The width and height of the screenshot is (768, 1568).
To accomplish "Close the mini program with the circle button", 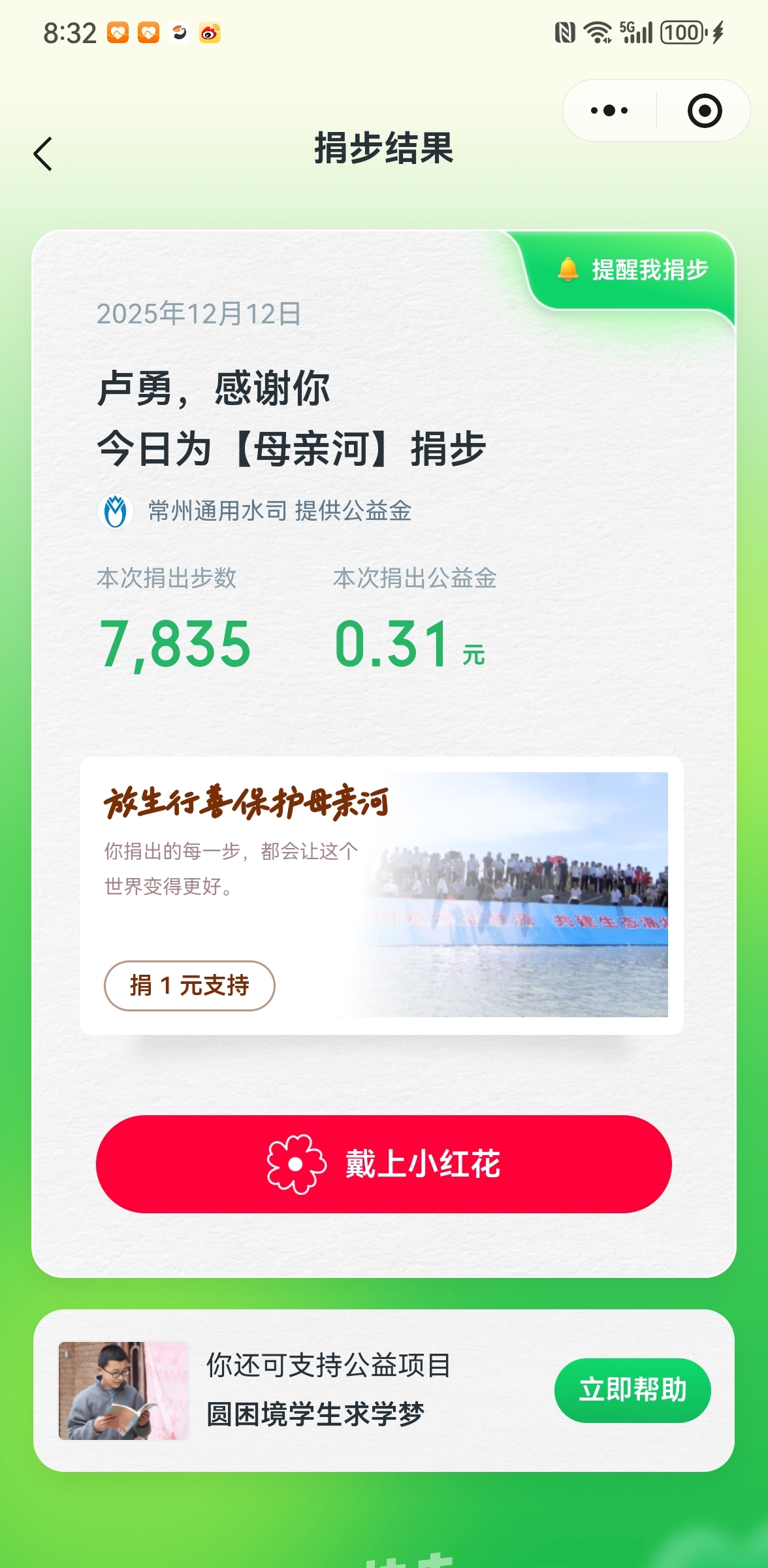I will click(704, 110).
